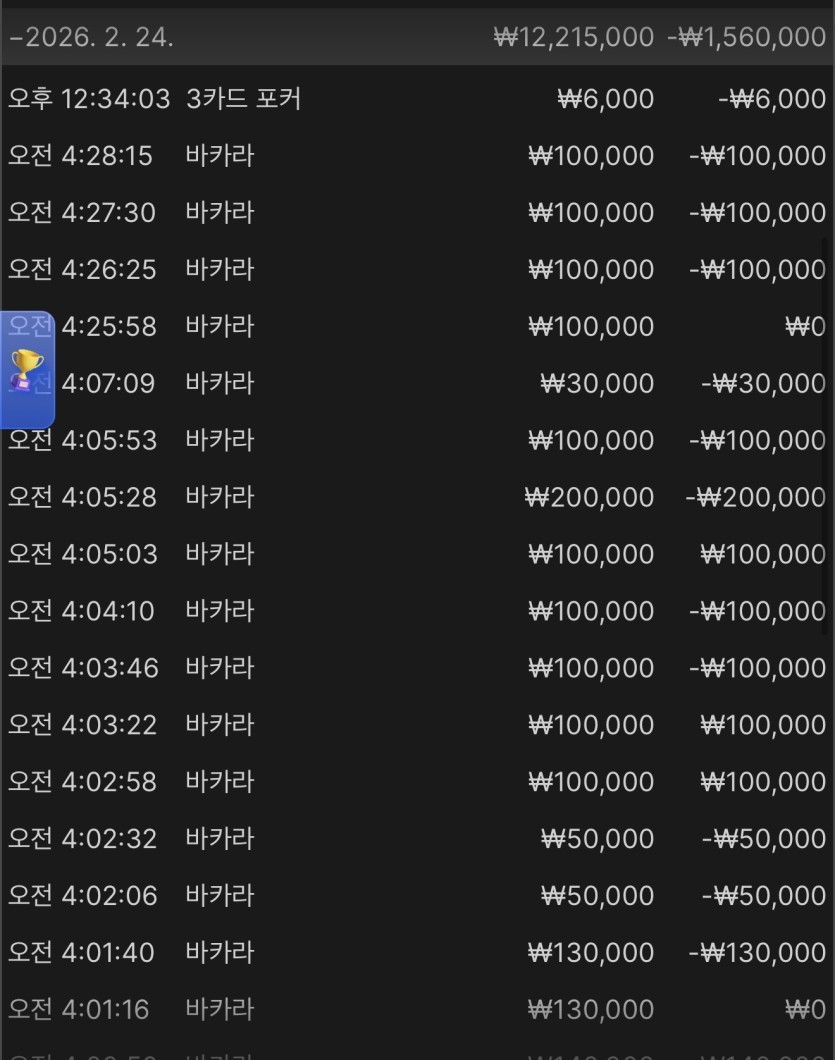Select the 바카라 entry at 4:03:22
This screenshot has height=1060, width=835.
click(x=417, y=725)
